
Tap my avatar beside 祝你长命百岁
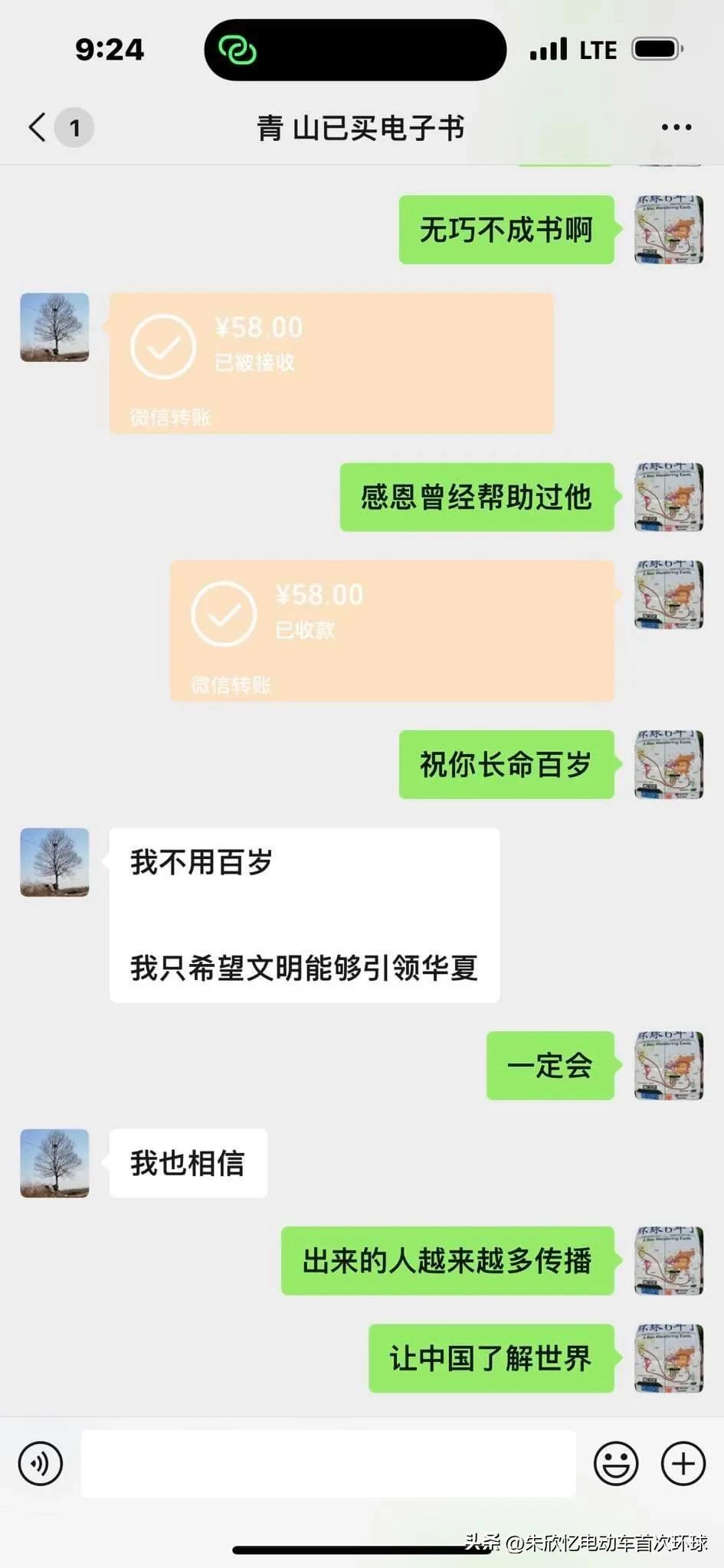pos(669,764)
